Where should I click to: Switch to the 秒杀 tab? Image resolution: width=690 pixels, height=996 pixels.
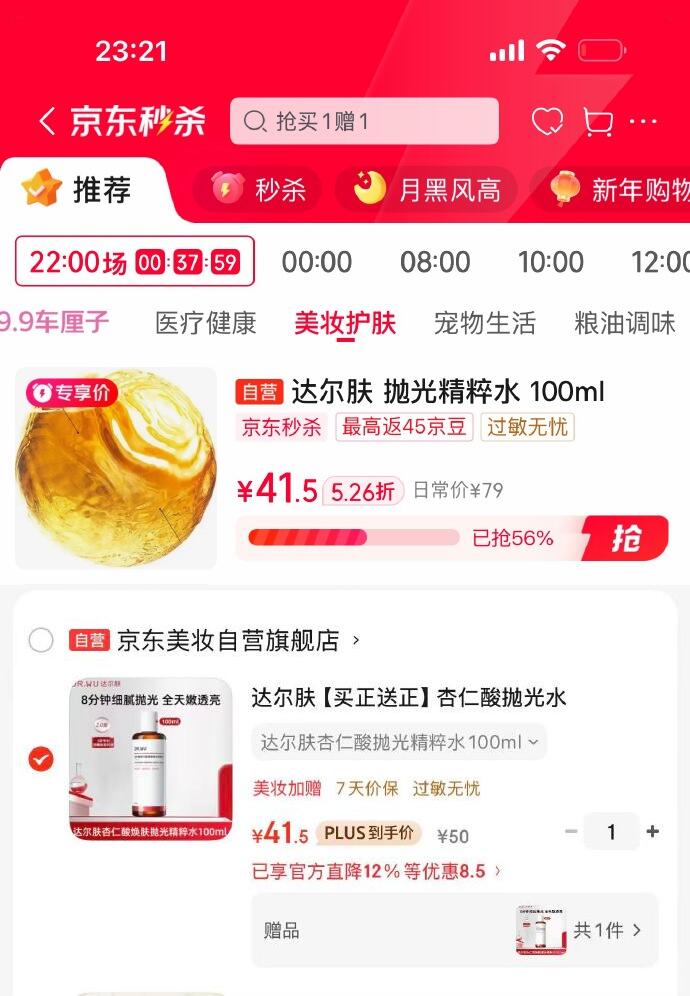click(x=260, y=190)
